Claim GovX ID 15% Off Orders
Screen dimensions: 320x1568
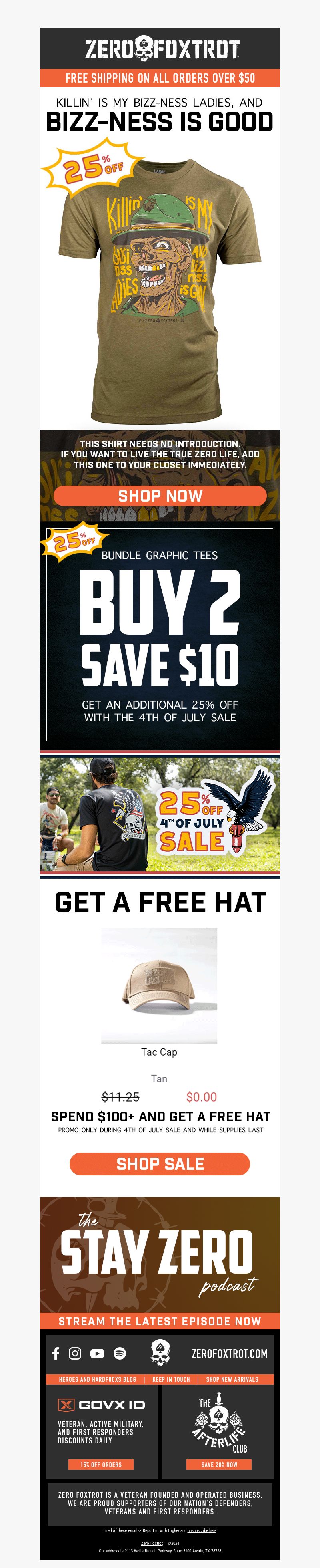(x=100, y=1465)
